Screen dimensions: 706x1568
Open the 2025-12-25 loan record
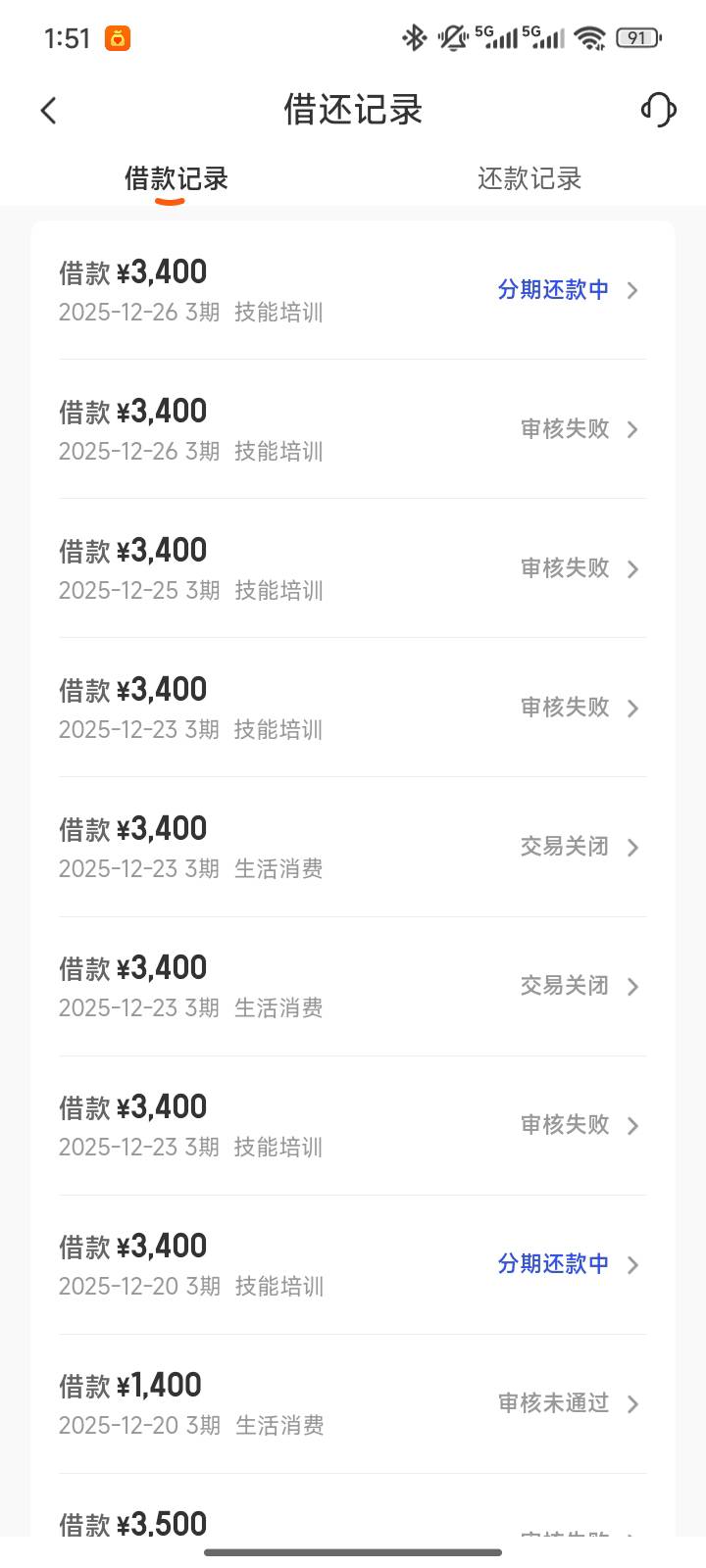tap(353, 568)
